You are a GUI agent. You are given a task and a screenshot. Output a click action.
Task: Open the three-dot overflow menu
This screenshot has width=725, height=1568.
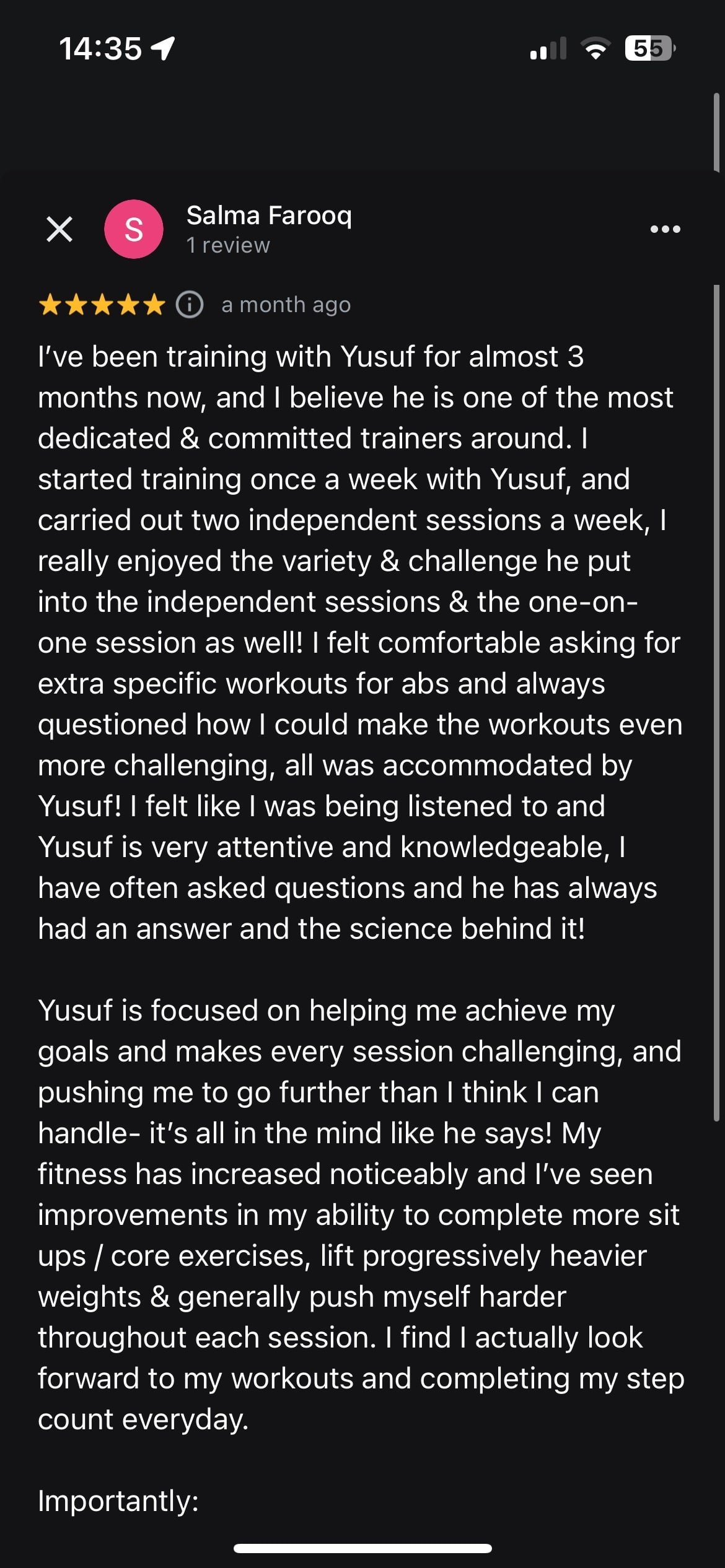coord(665,229)
